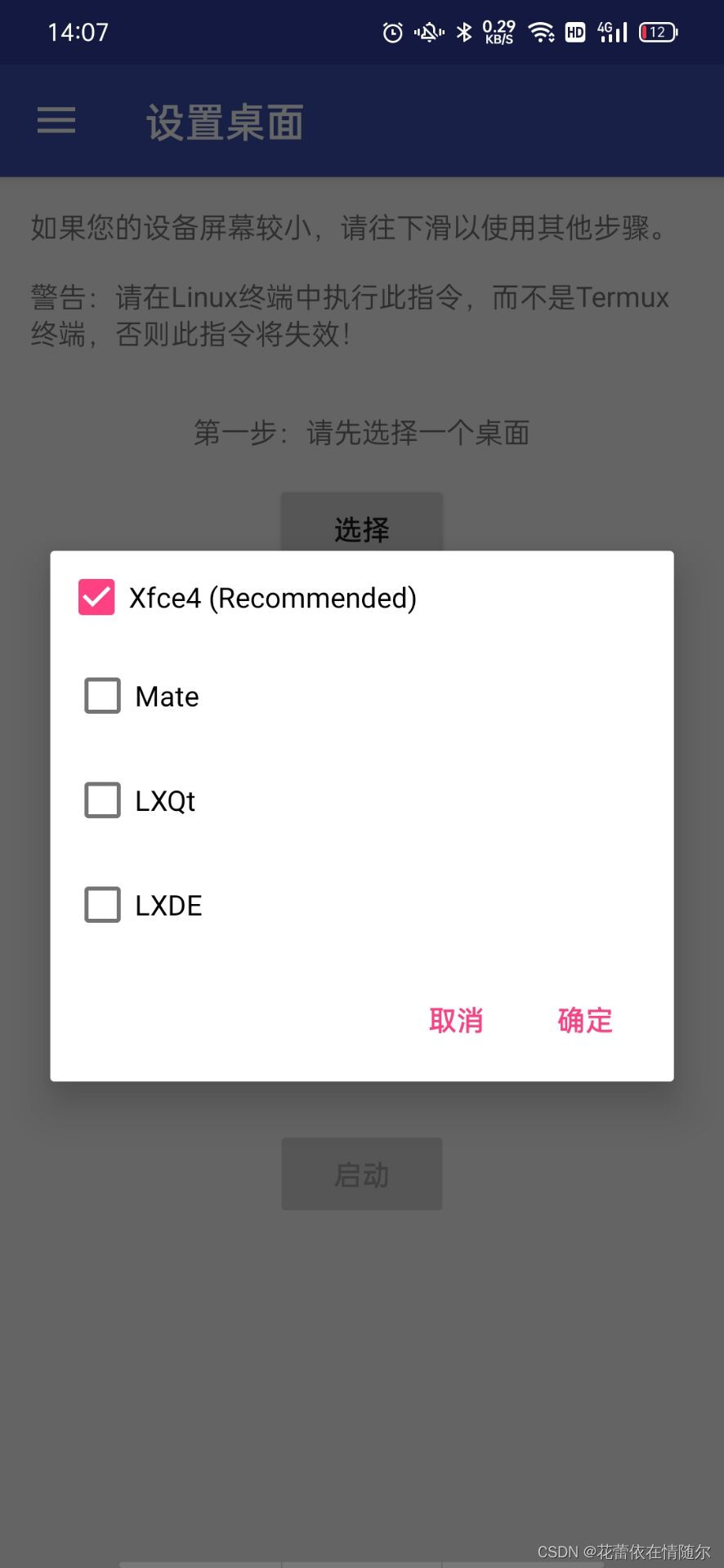Enable the LXQt desktop option
Image resolution: width=724 pixels, height=1568 pixels.
pos(101,800)
